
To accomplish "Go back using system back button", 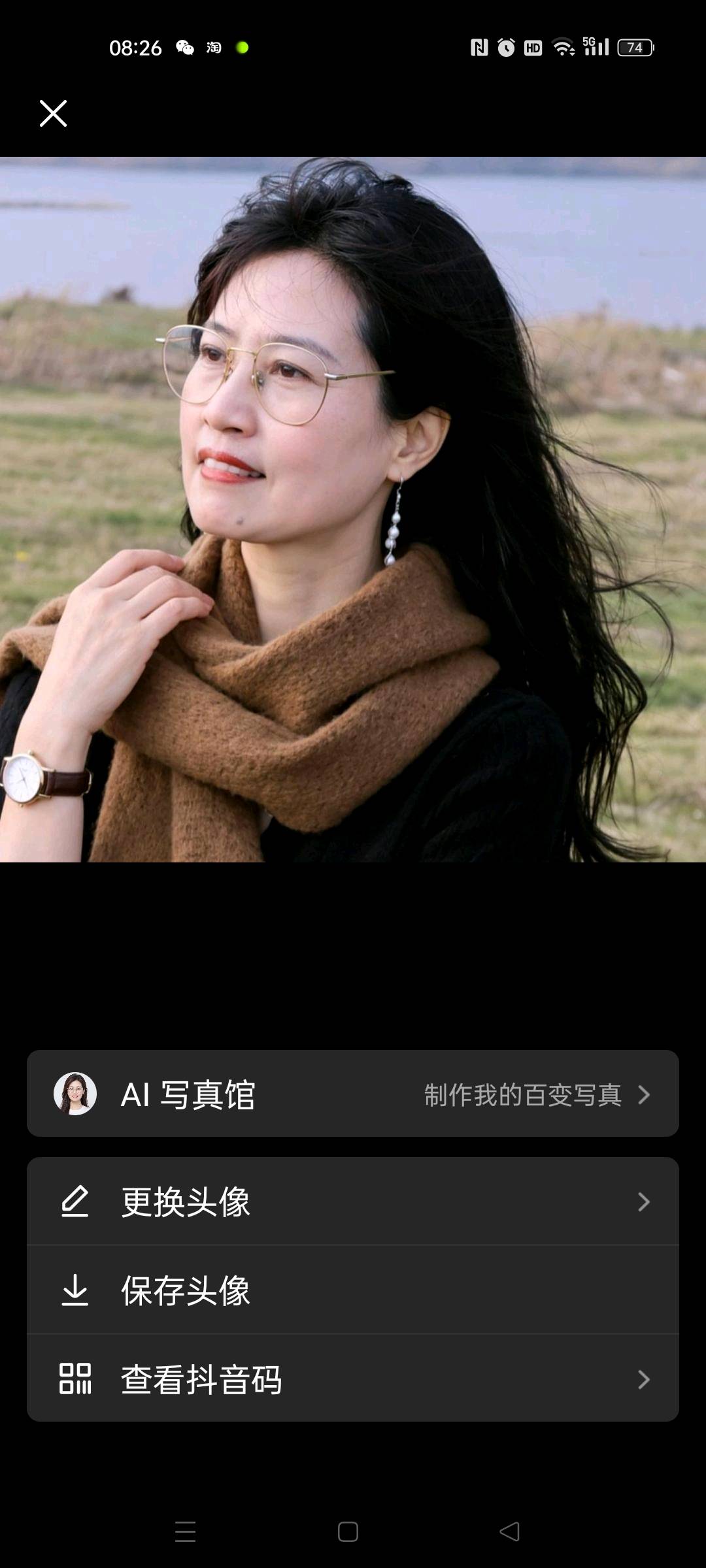I will (510, 1531).
